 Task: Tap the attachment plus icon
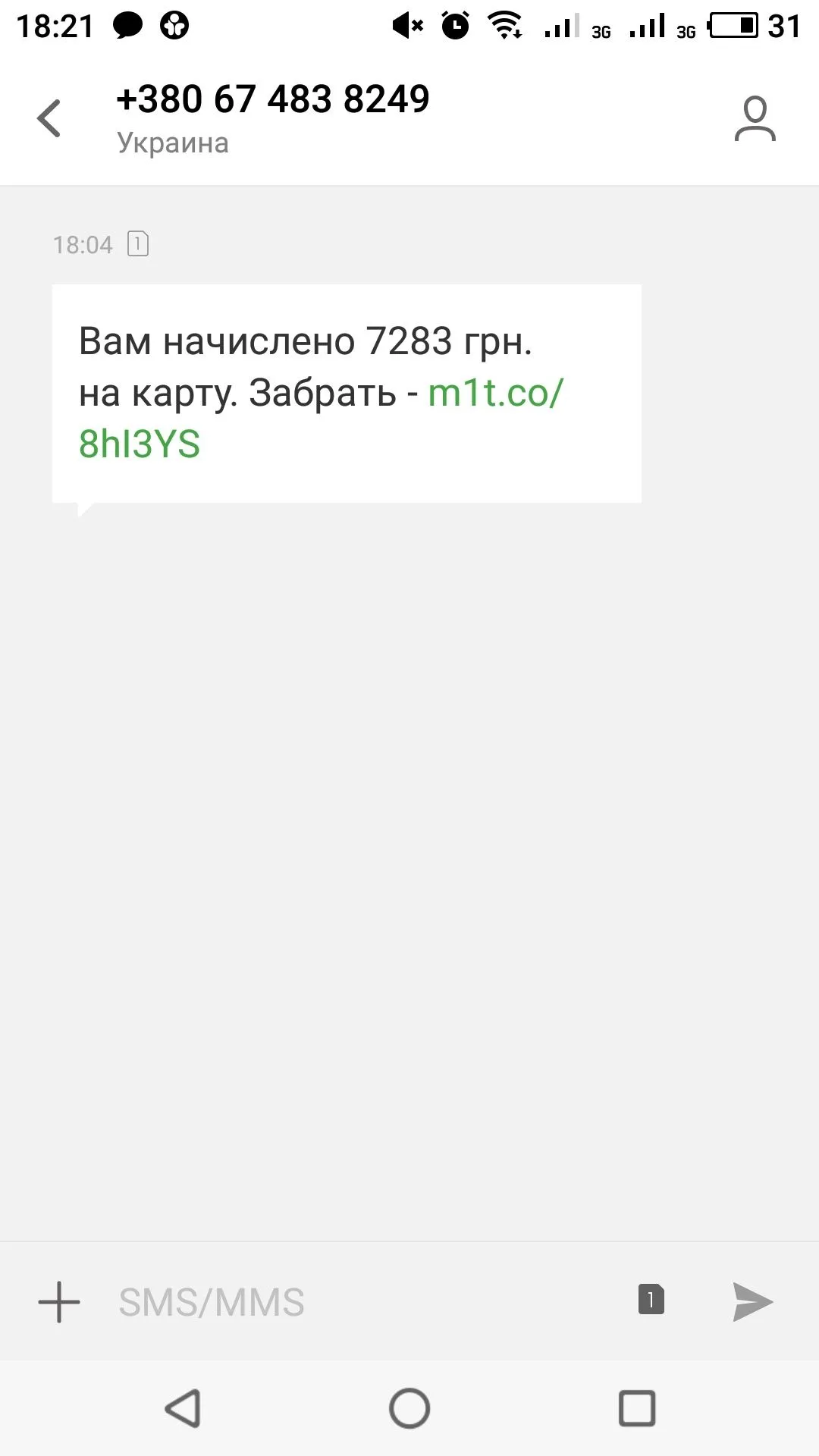pyautogui.click(x=59, y=1301)
